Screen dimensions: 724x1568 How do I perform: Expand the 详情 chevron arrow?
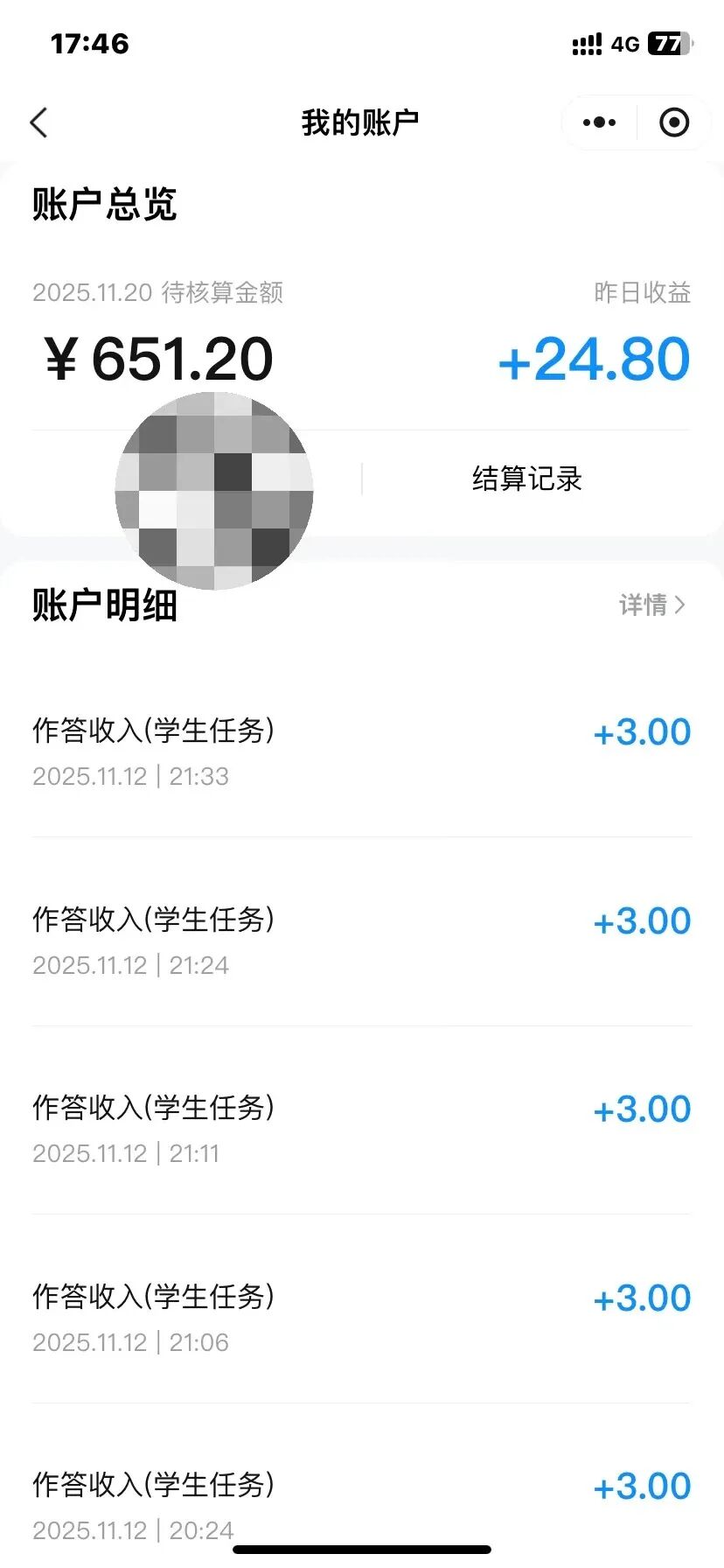pos(680,605)
